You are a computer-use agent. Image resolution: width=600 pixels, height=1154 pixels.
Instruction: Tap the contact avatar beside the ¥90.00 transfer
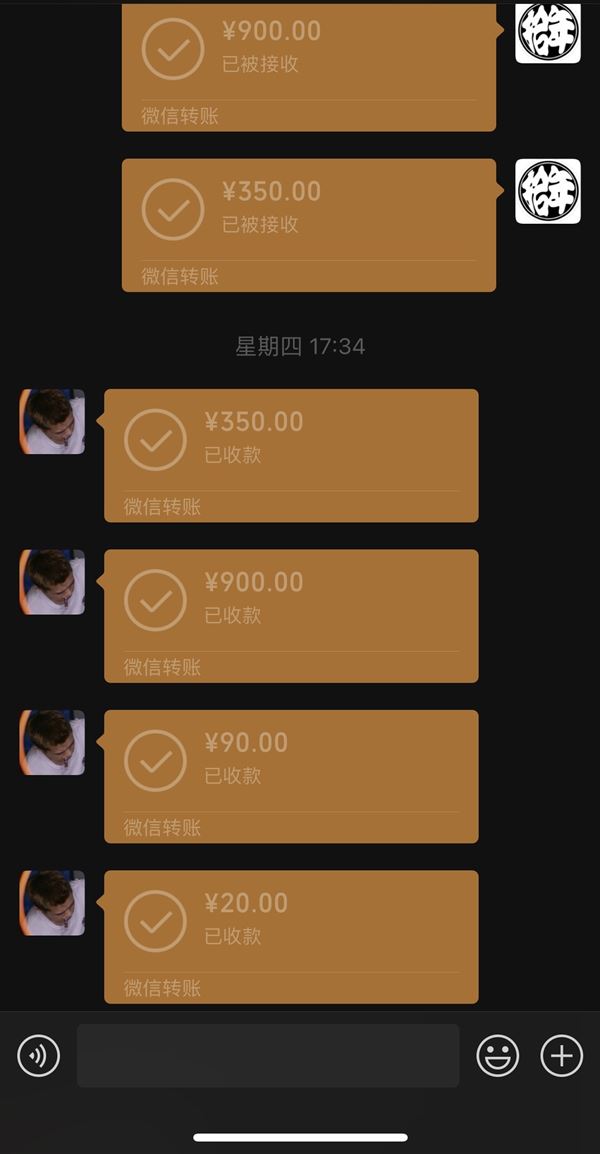coord(52,743)
